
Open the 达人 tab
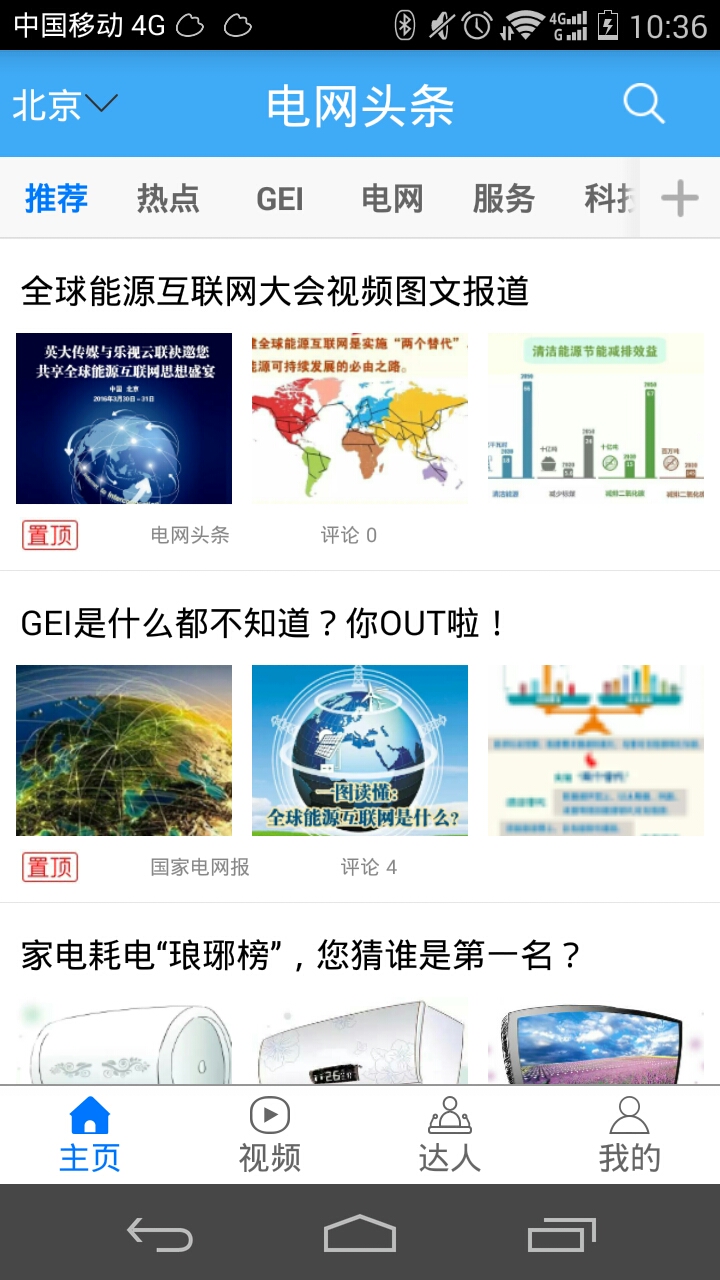click(450, 1135)
